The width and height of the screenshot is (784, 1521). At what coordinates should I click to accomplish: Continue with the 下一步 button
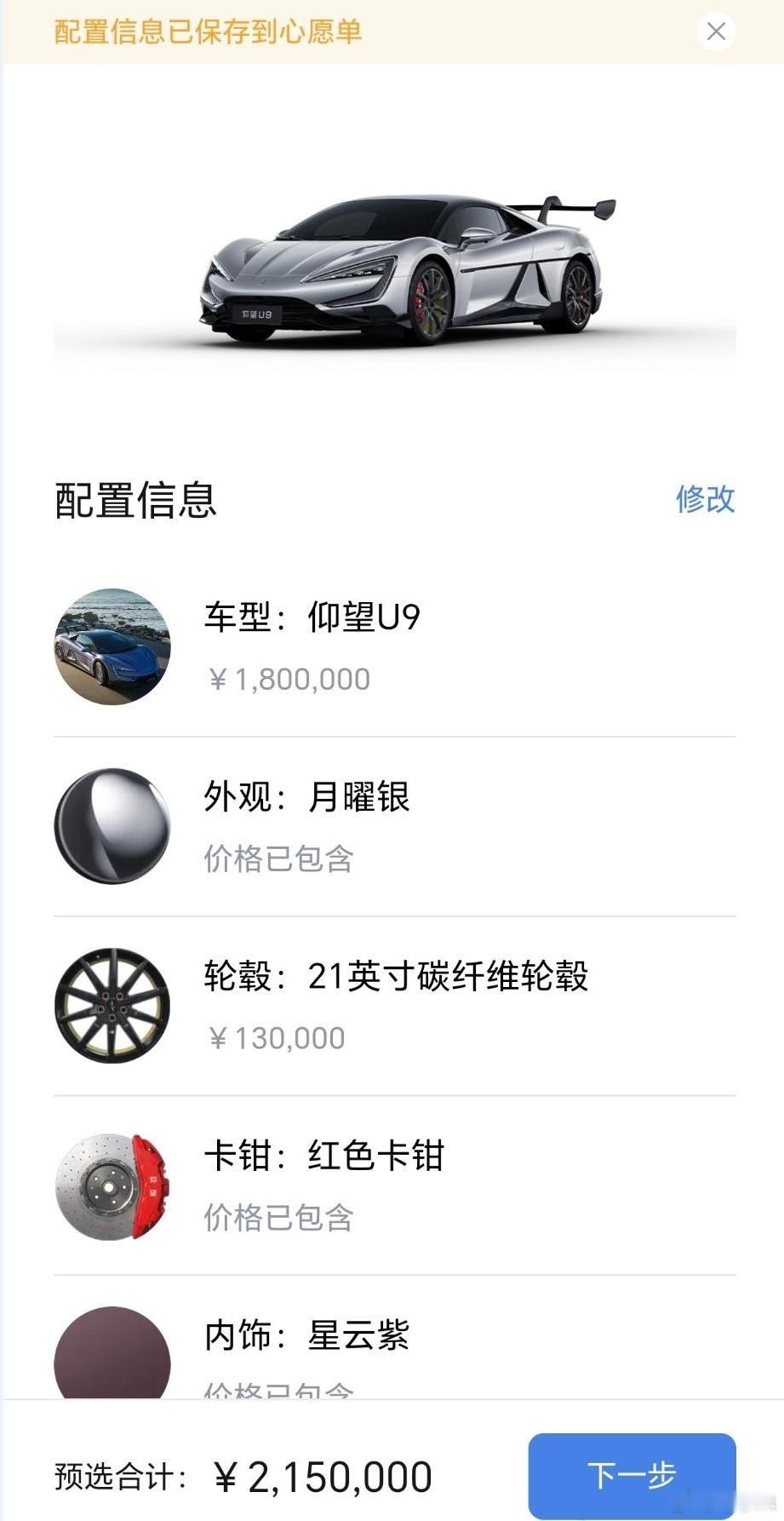[632, 1475]
